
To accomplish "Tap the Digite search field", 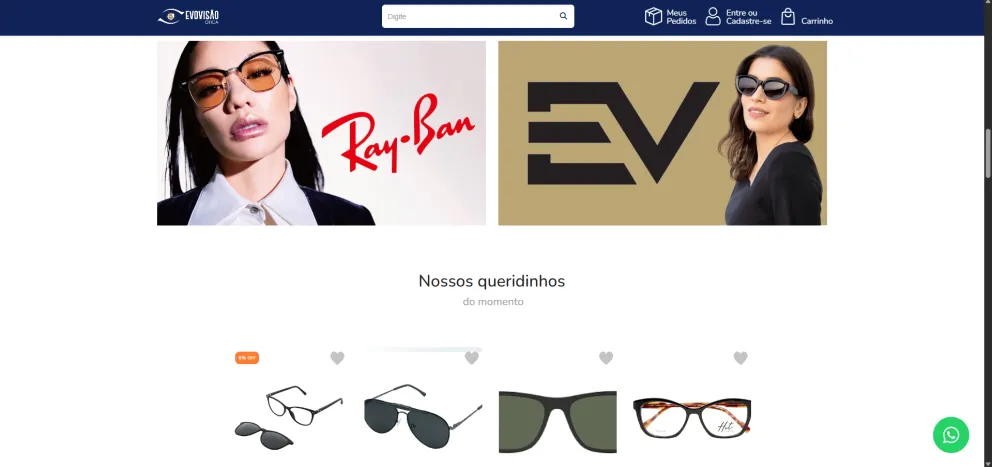I will (x=466, y=16).
